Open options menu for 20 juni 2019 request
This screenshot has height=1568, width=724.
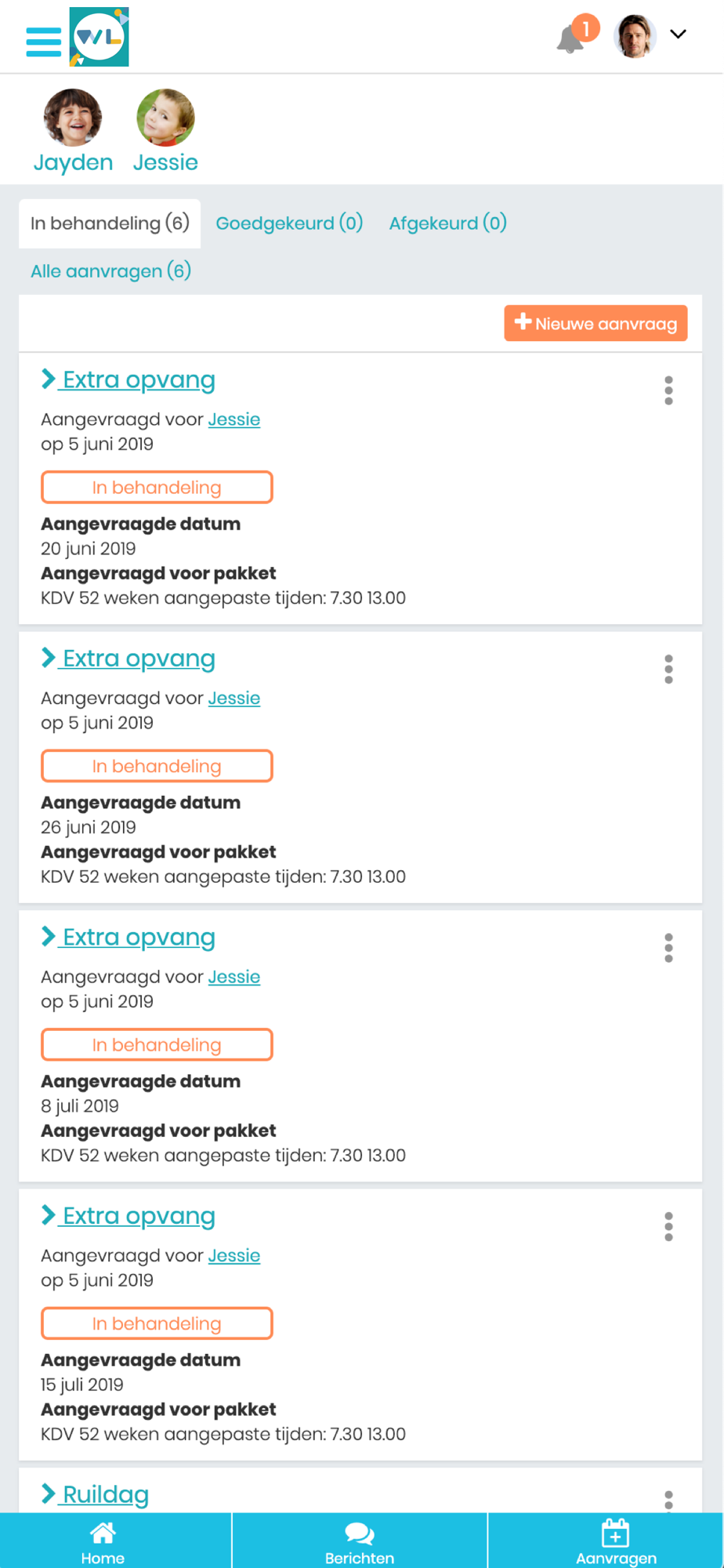(668, 390)
